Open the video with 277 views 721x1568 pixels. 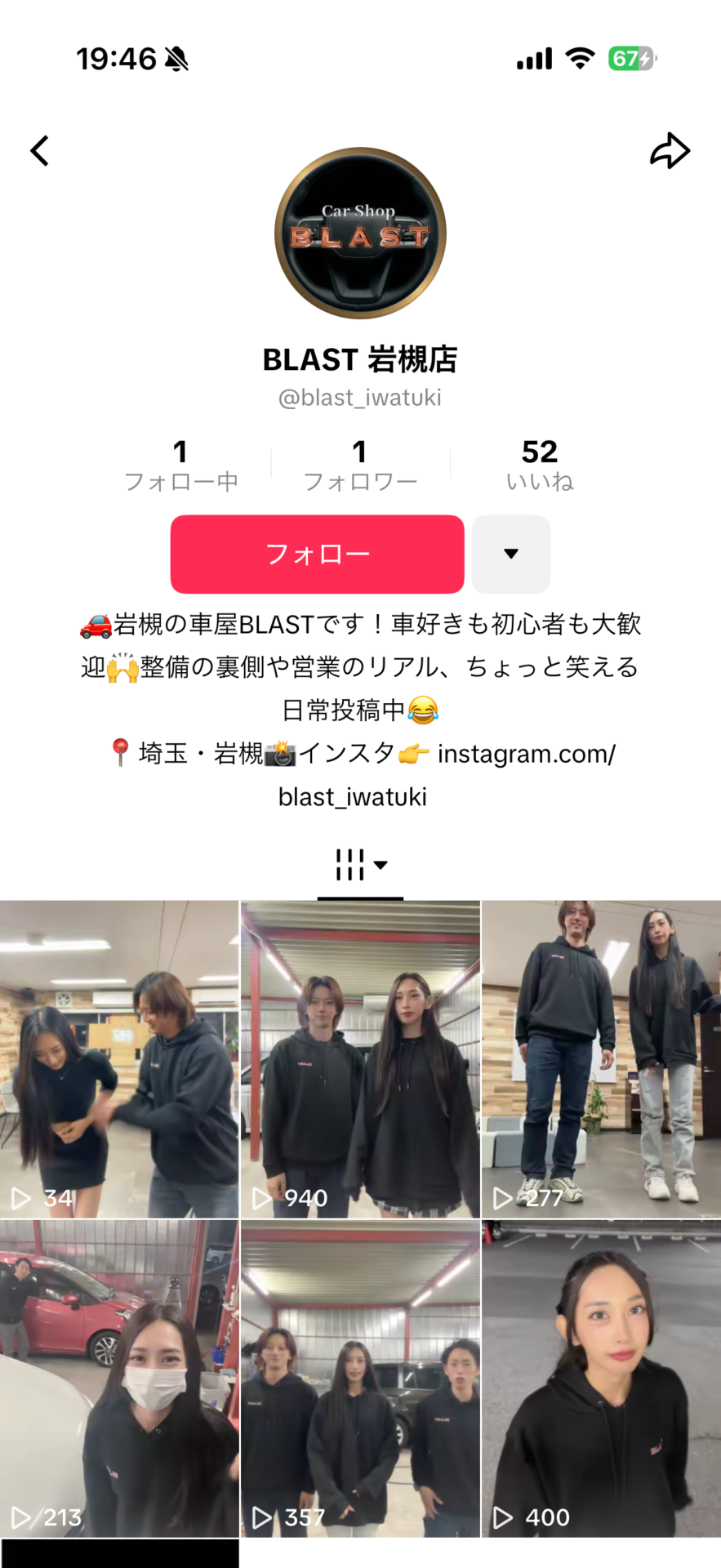(x=601, y=1059)
